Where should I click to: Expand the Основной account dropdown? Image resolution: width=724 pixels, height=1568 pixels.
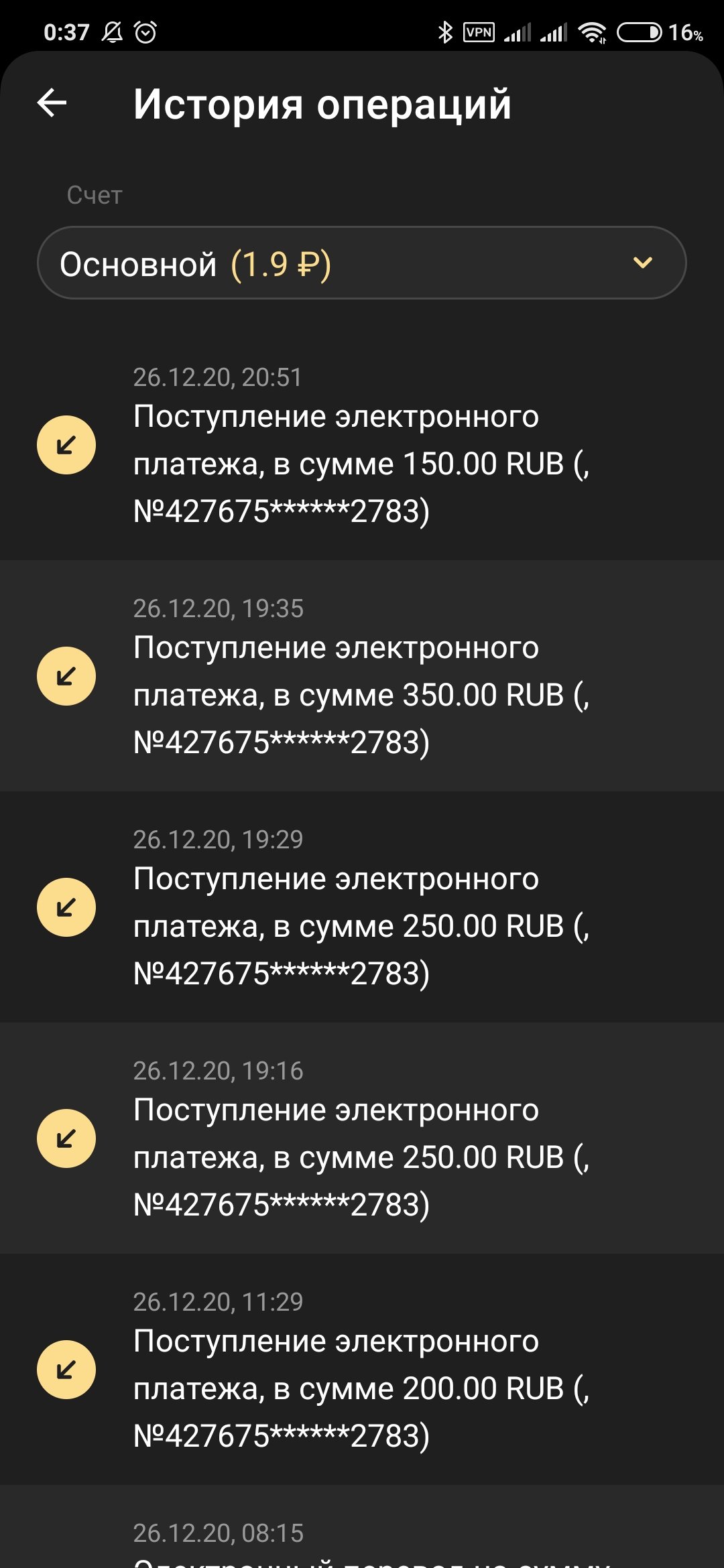tap(362, 263)
